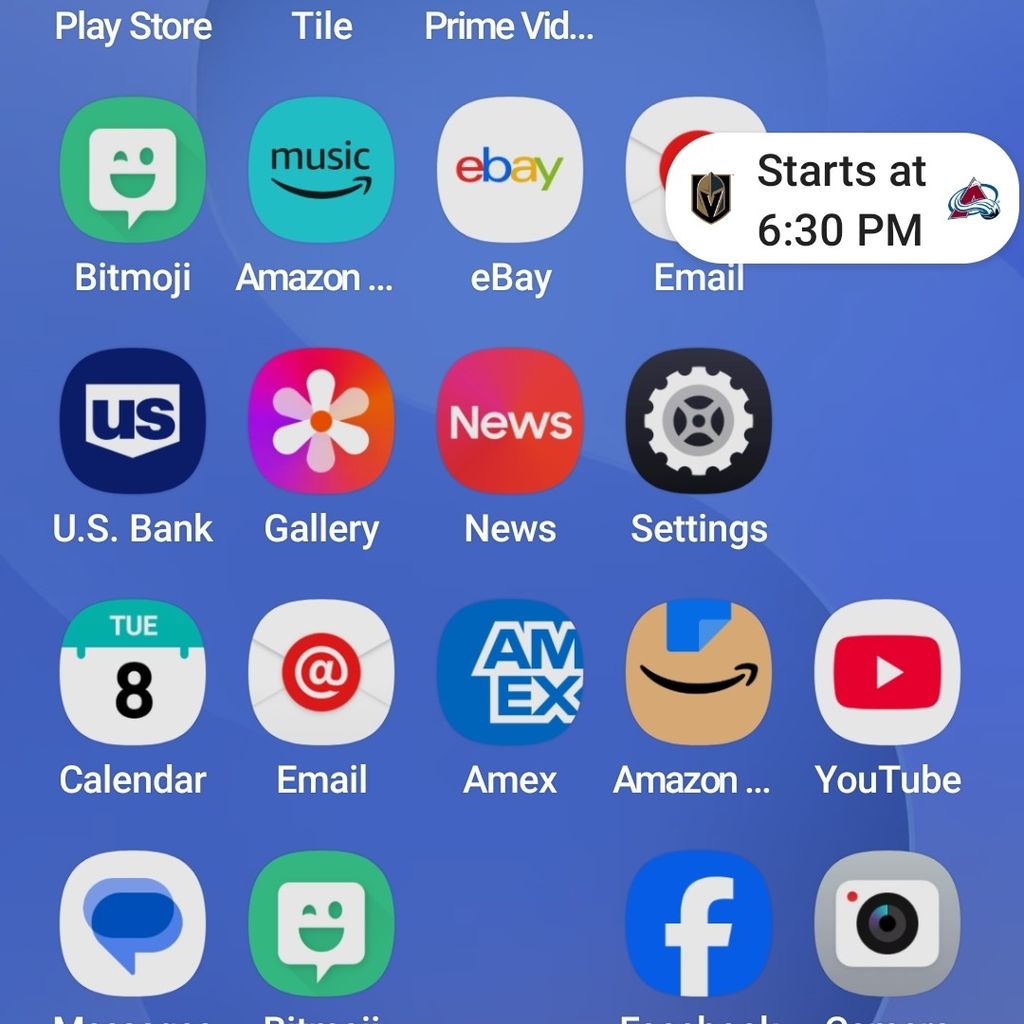
Task: Launch the Facebook app
Action: (x=698, y=923)
